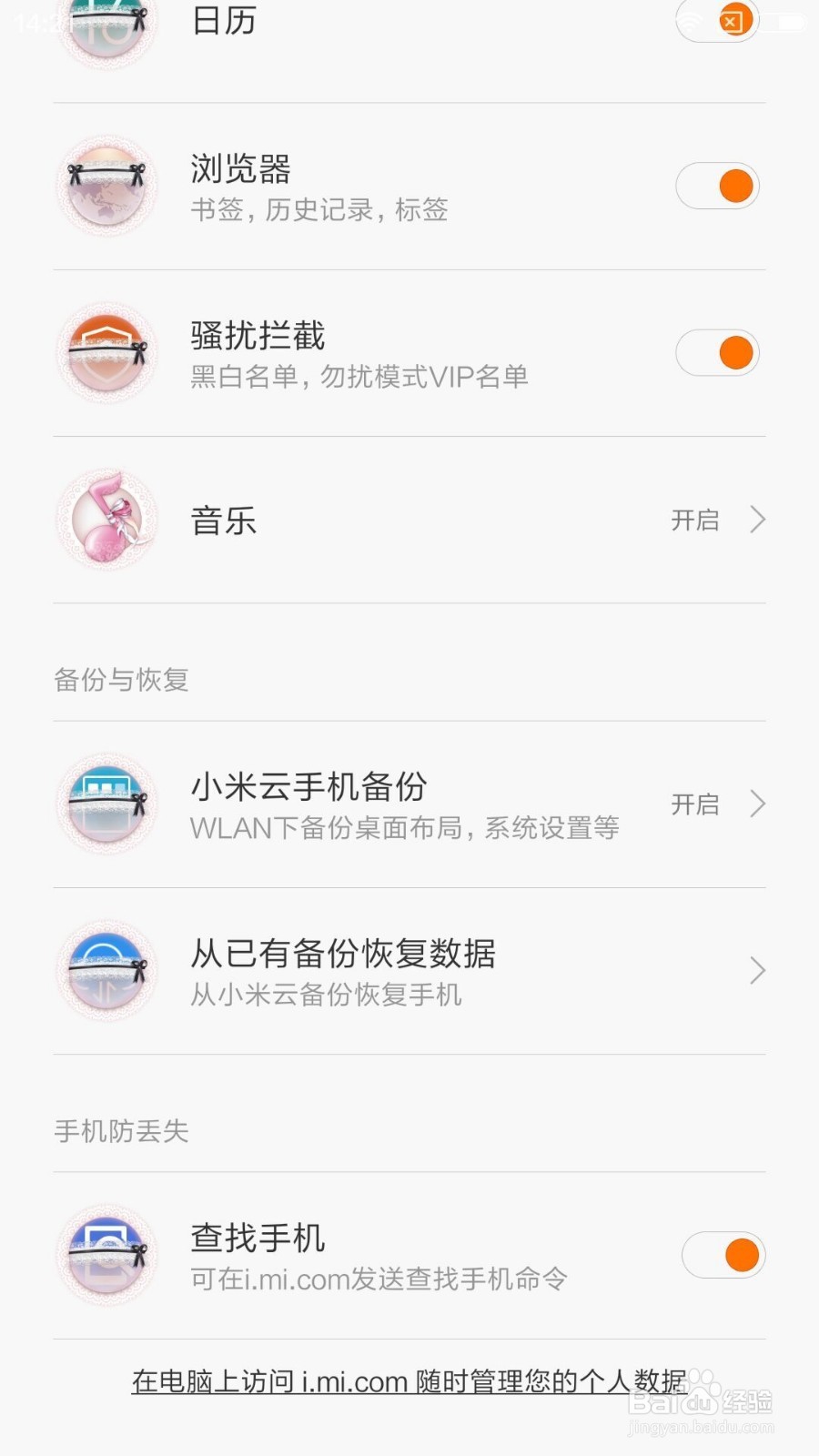Tap 开启 label next to Music

point(694,519)
